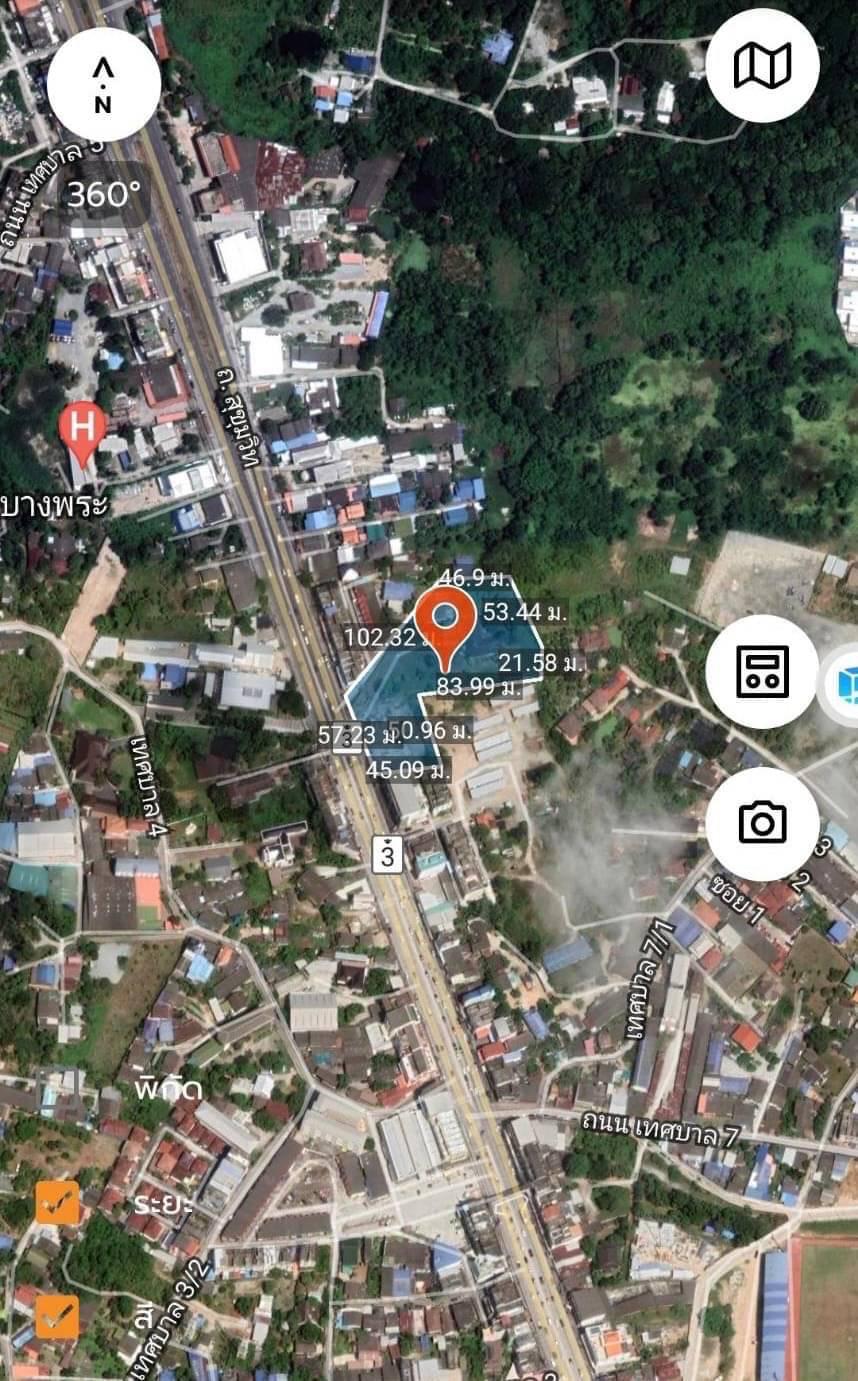Tap the north compass button

point(103,85)
